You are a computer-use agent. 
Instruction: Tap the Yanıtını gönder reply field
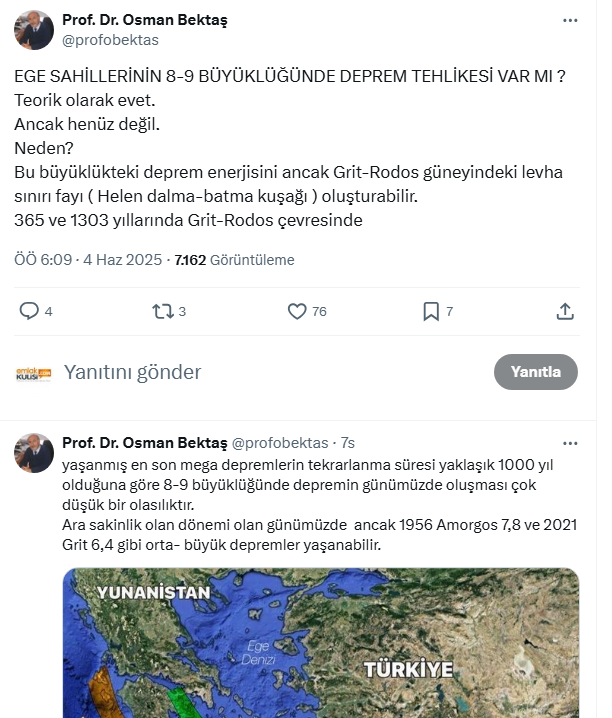pos(250,372)
